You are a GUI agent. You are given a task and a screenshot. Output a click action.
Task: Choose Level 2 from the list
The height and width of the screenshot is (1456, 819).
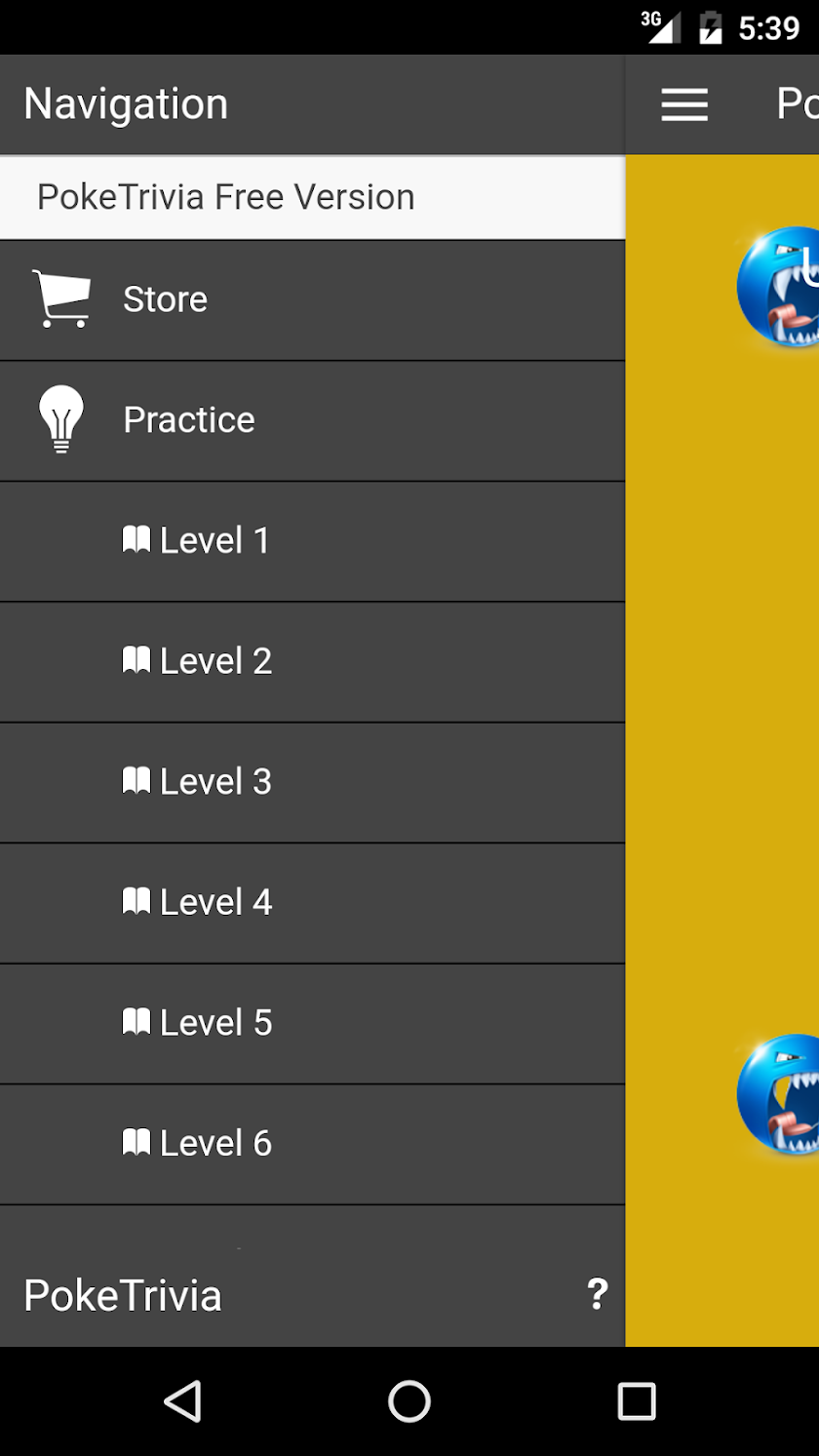tap(312, 662)
